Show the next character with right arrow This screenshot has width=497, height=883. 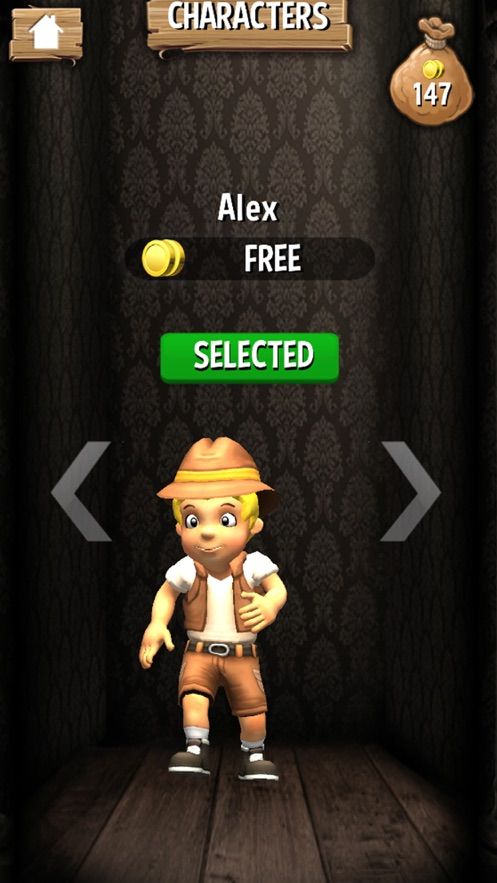[x=410, y=491]
